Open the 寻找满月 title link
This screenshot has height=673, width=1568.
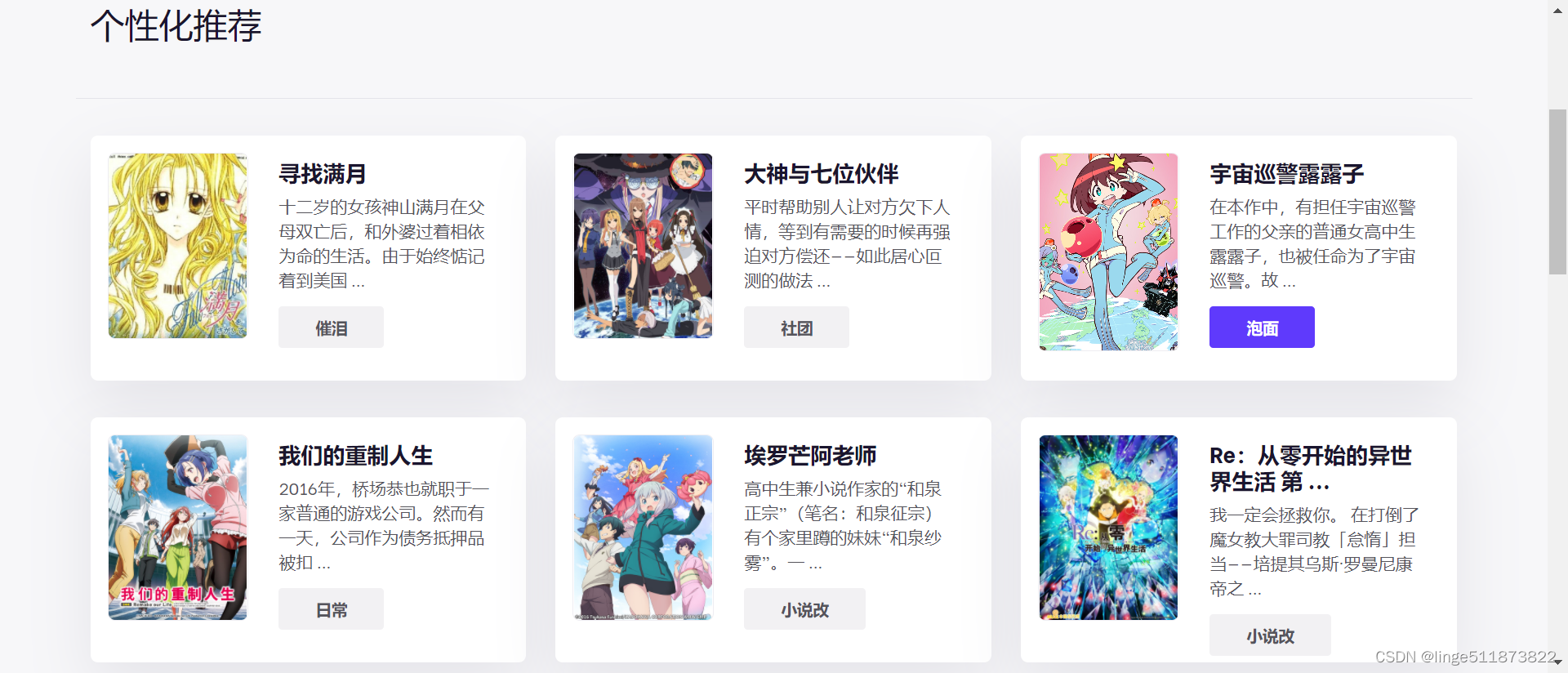click(322, 174)
